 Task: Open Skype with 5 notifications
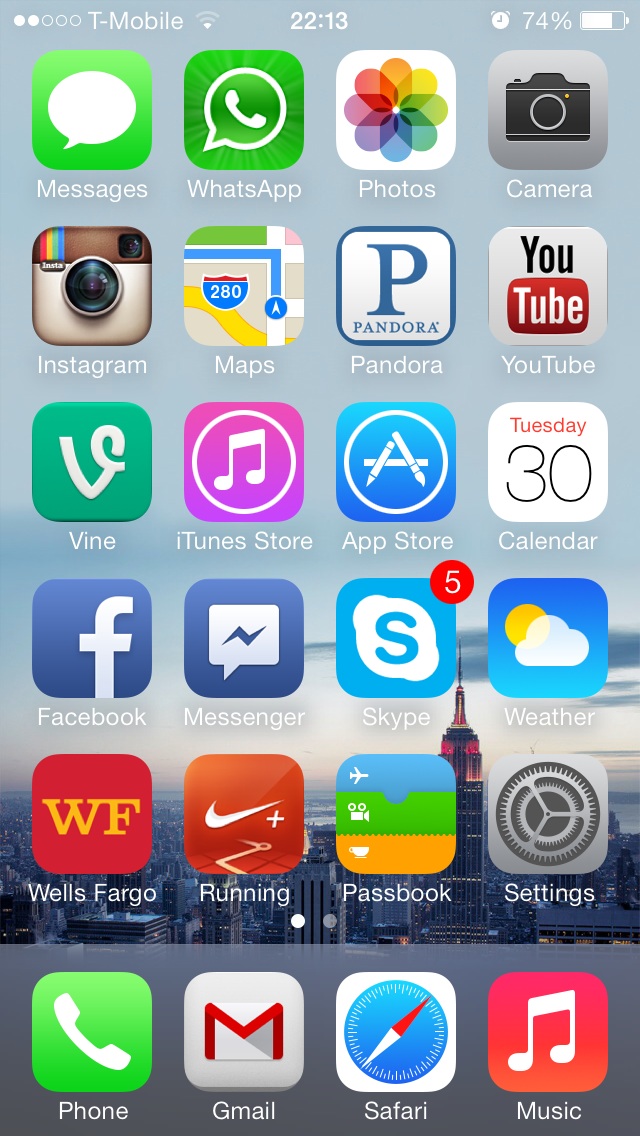(396, 638)
